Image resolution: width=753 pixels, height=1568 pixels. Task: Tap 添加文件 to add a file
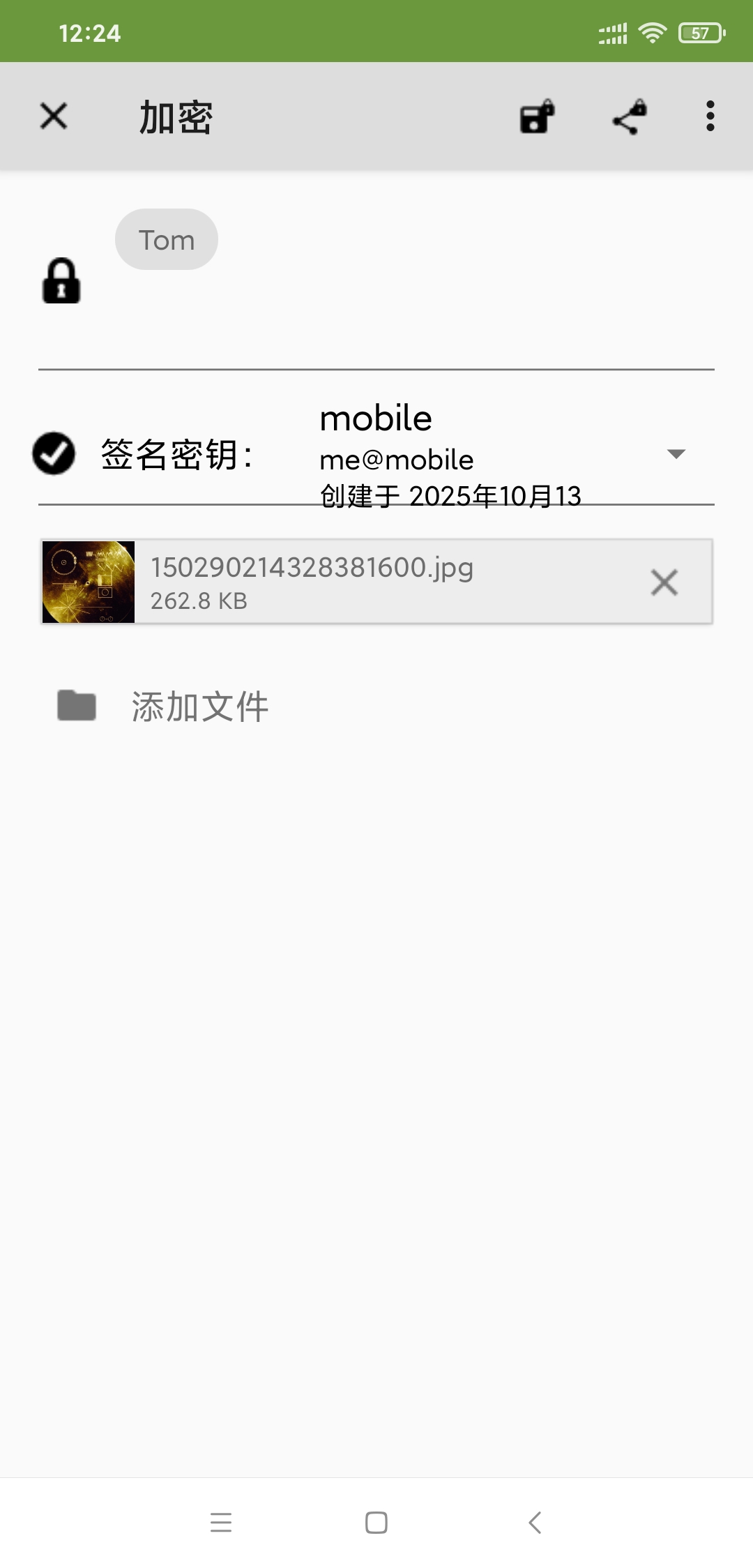click(199, 706)
